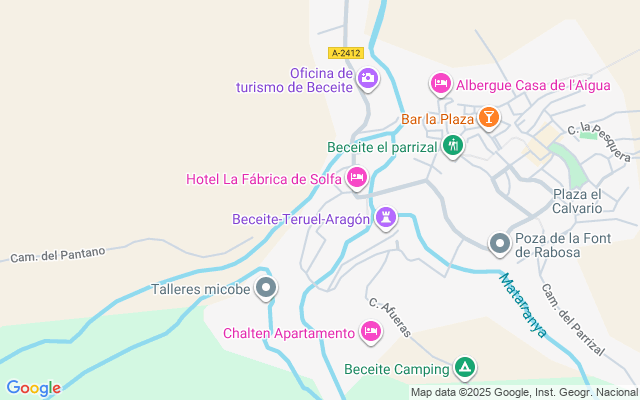Image resolution: width=640 pixels, height=400 pixels.
Task: Select the Talleres micobe marker
Action: (x=266, y=288)
